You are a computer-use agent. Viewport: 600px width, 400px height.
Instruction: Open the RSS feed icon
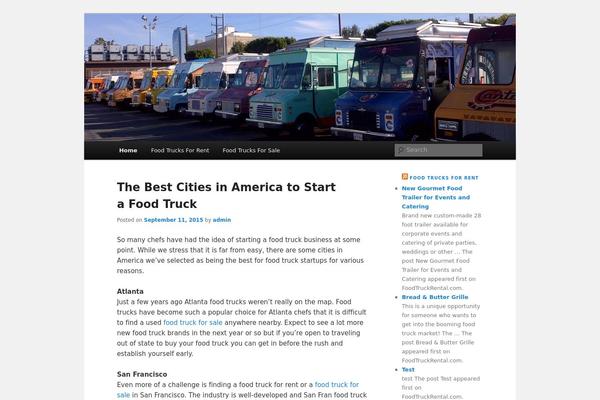click(x=404, y=177)
